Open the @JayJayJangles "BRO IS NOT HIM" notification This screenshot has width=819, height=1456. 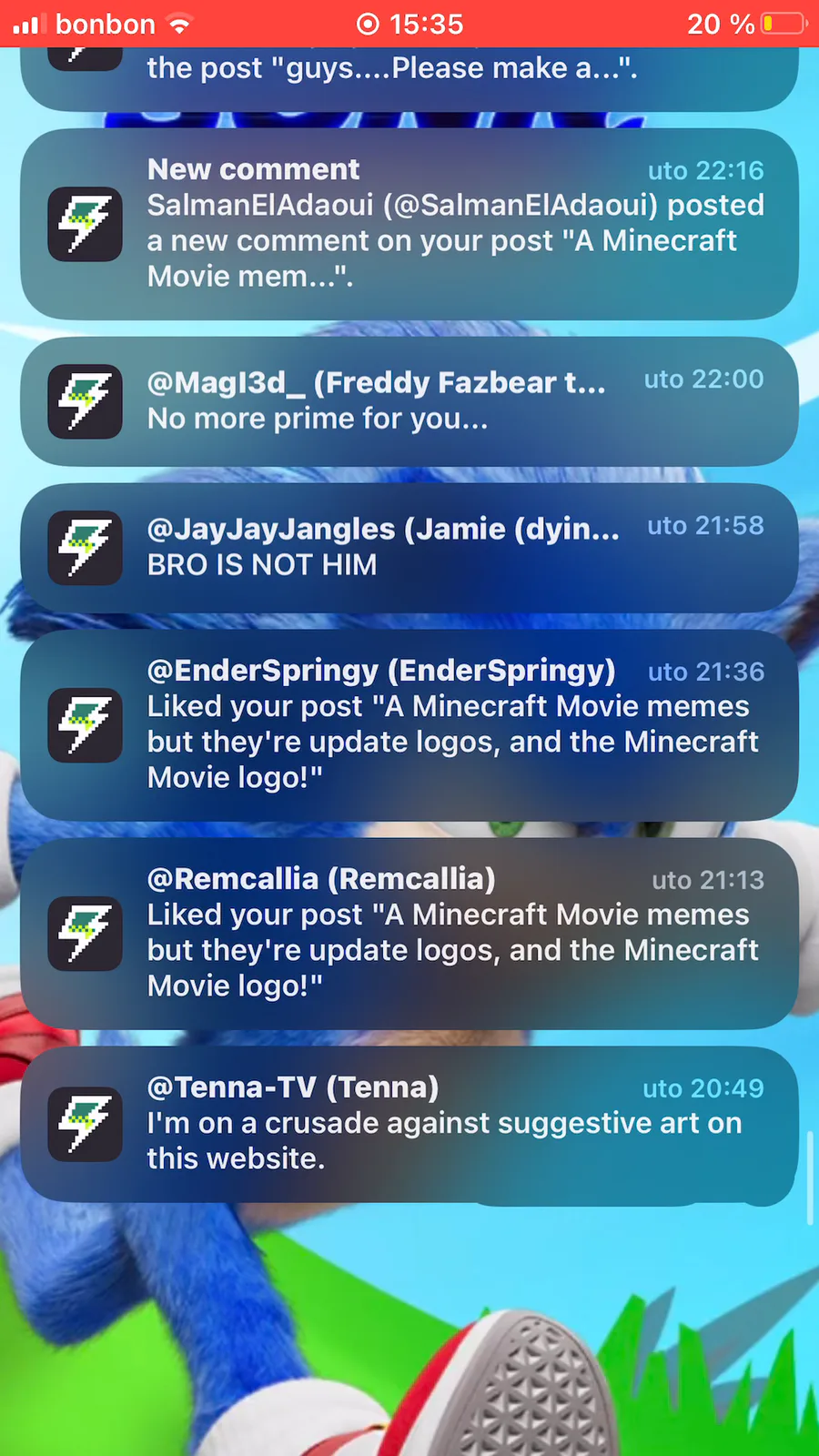point(409,548)
